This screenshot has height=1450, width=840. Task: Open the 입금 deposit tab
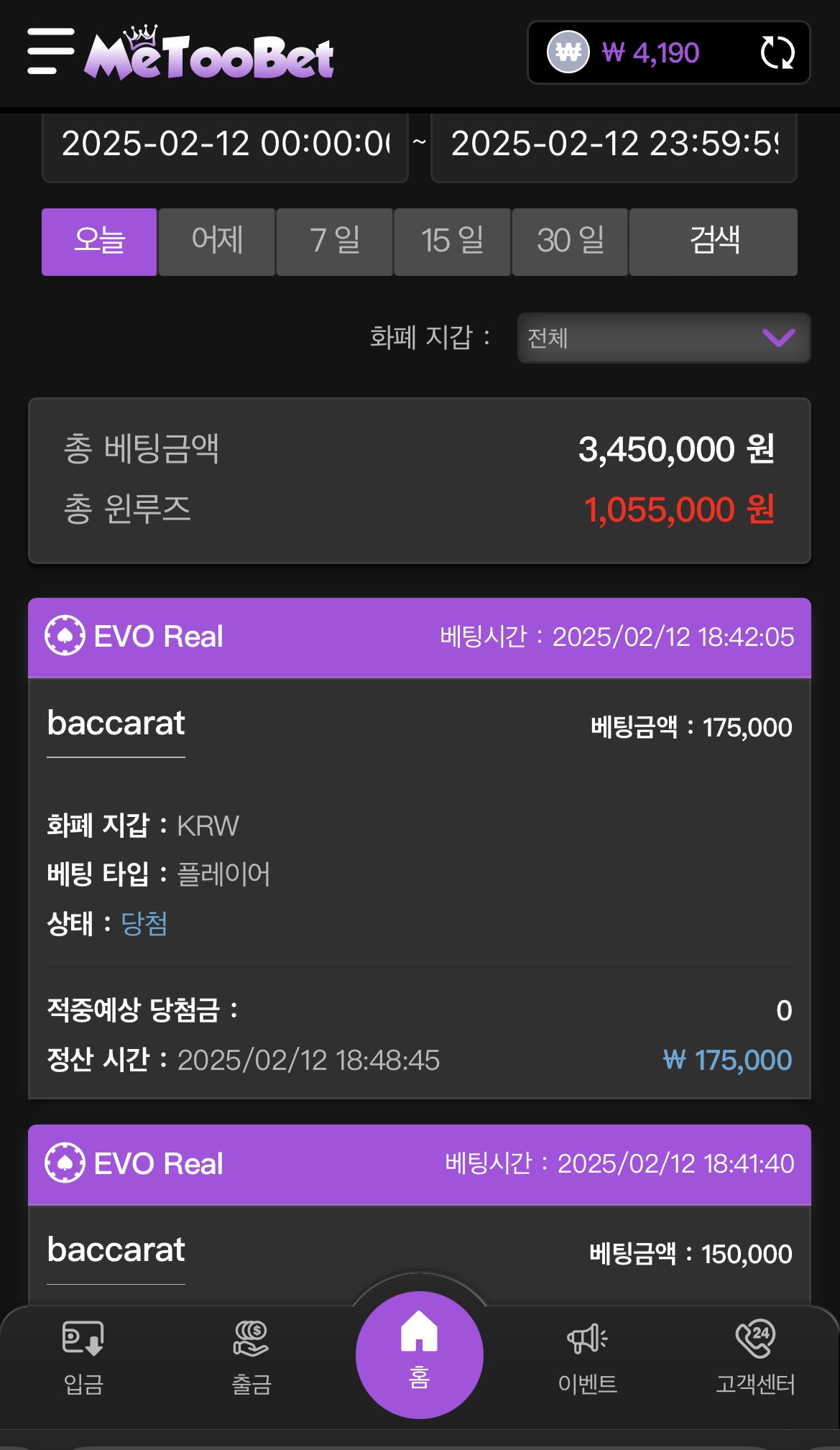(83, 1358)
